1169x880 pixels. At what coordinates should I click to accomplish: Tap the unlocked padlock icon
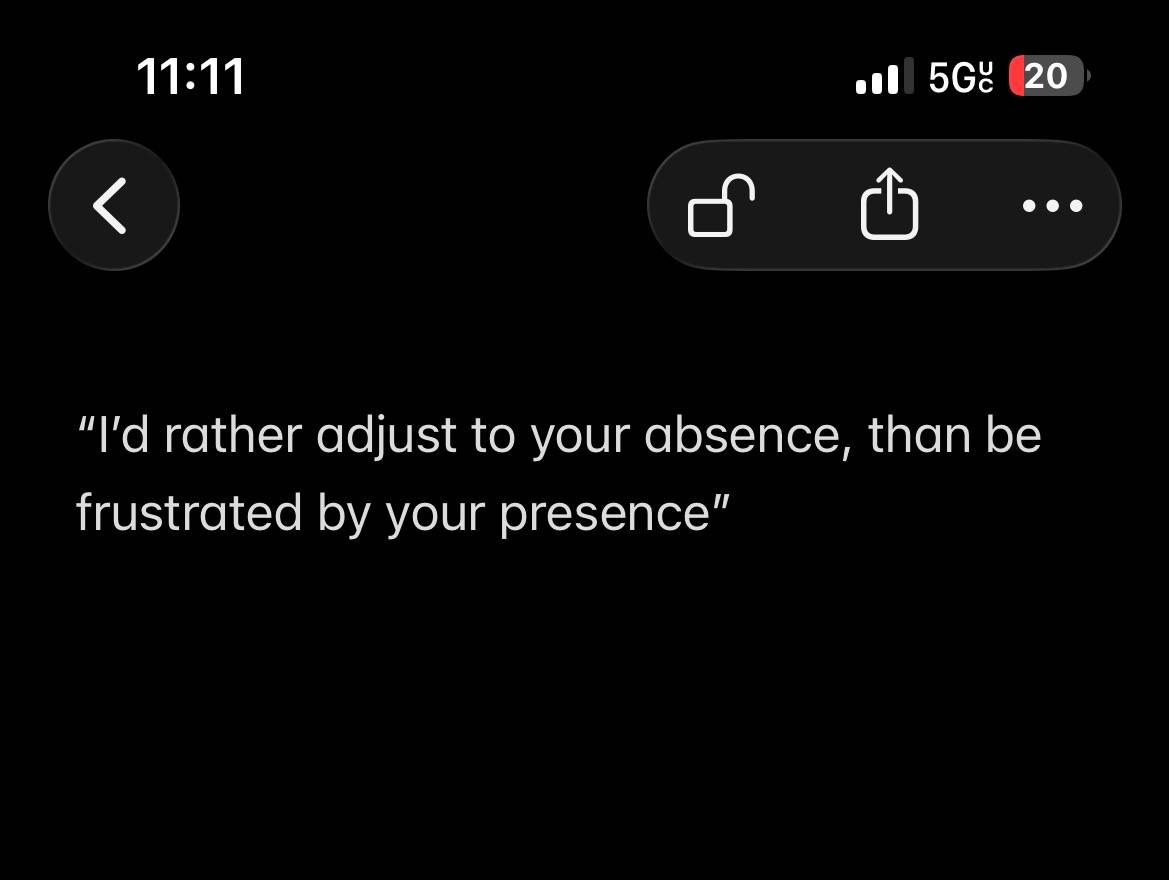[721, 206]
